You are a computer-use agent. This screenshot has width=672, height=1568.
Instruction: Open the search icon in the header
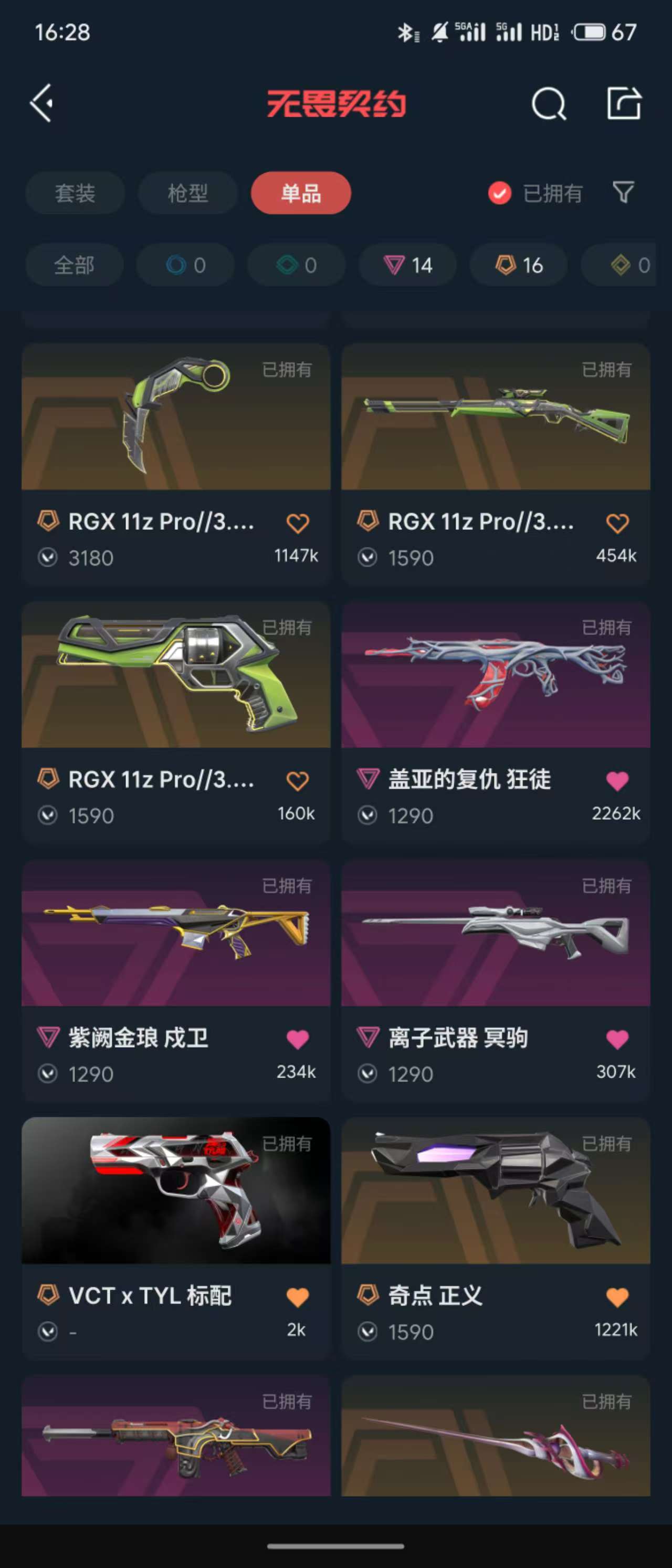coord(549,104)
